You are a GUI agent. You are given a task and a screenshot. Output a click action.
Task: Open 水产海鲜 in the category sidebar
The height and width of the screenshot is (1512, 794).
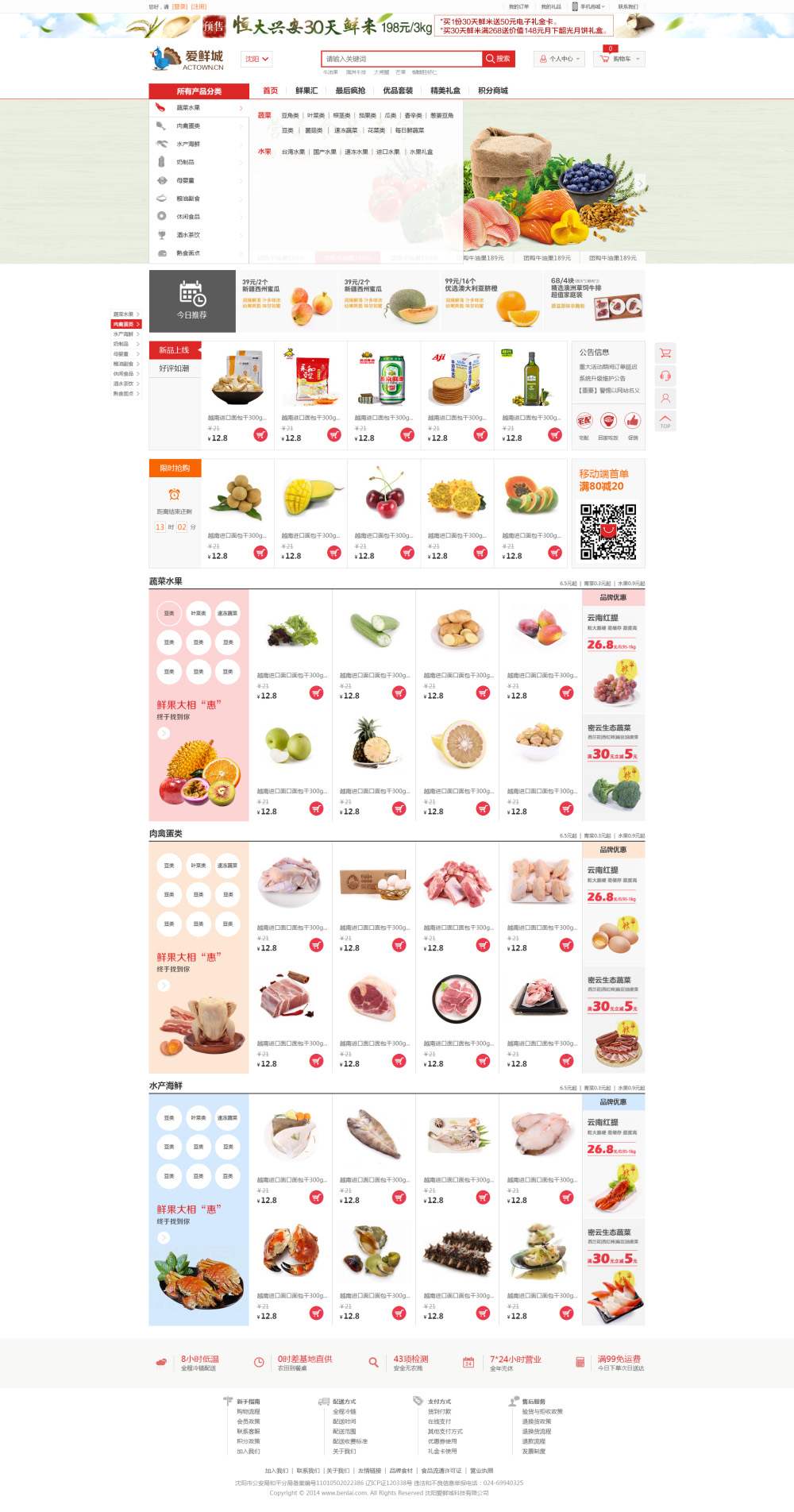188,144
